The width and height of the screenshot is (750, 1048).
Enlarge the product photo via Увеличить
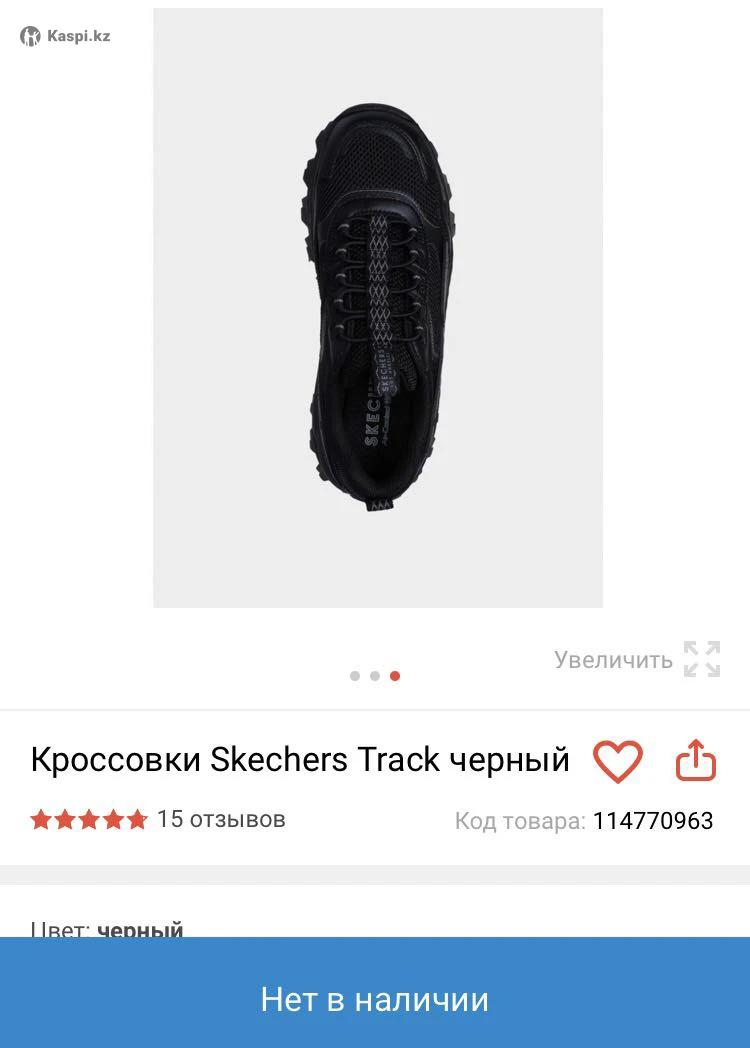[x=637, y=660]
